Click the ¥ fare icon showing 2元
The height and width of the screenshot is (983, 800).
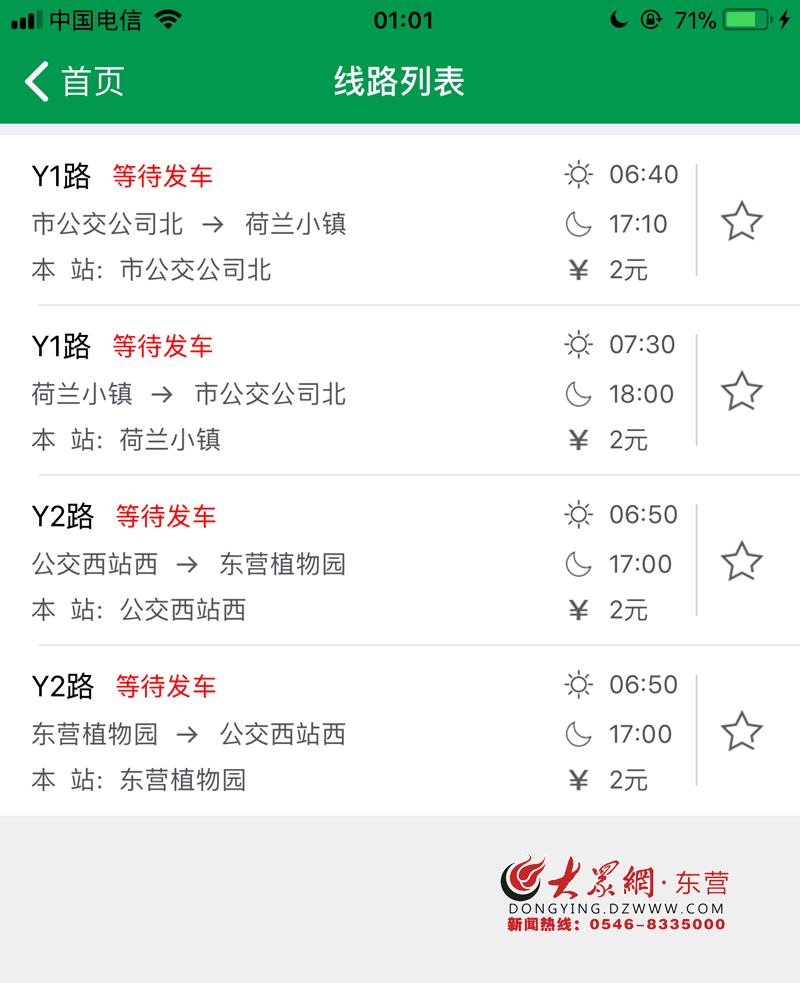click(x=578, y=270)
